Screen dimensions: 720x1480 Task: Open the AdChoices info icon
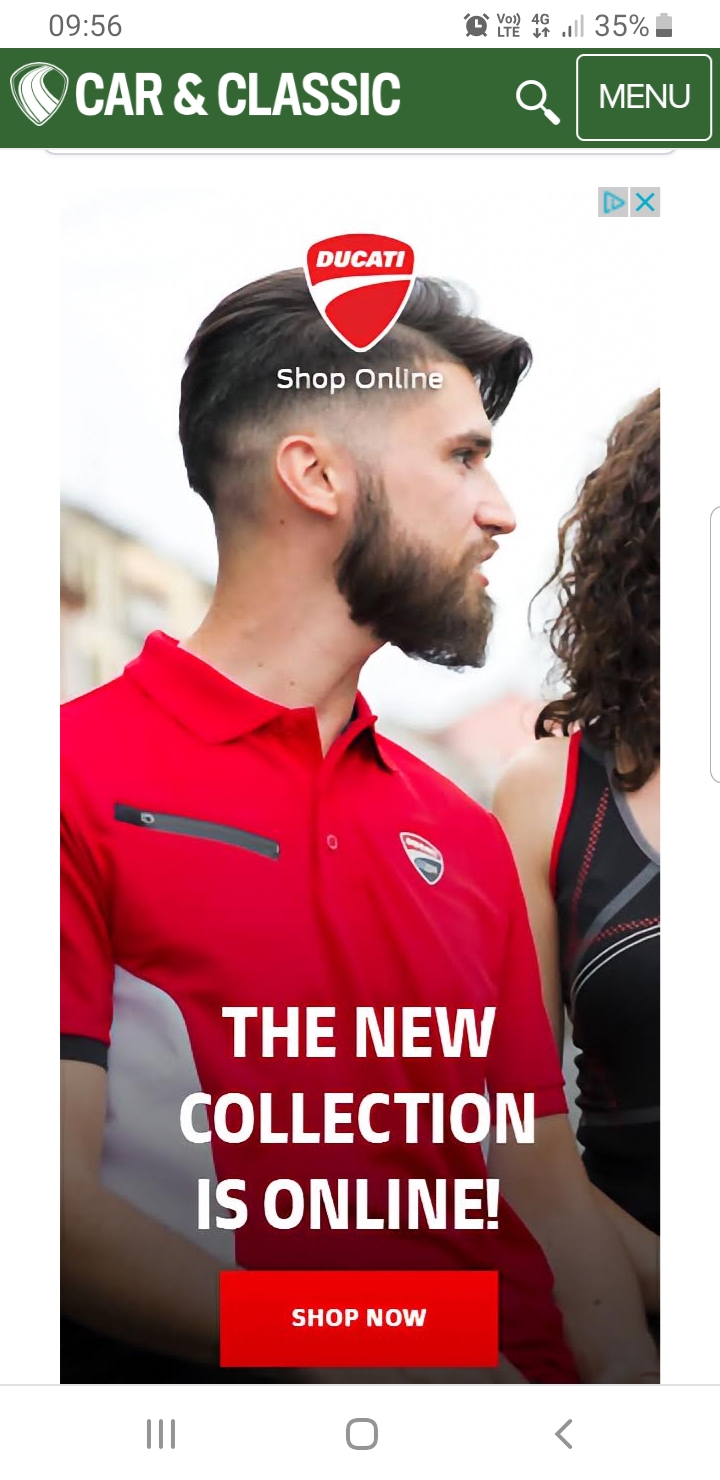click(x=613, y=203)
